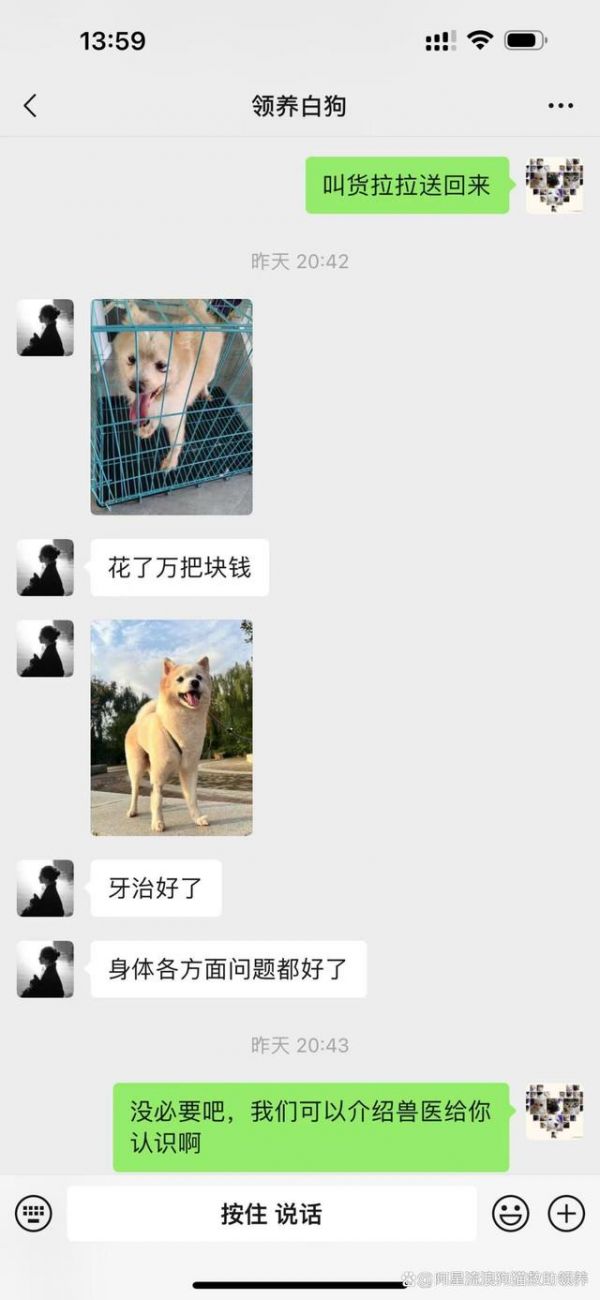Viewport: 600px width, 1300px height.
Task: Open the photo of the dog in a cage
Action: pos(171,406)
